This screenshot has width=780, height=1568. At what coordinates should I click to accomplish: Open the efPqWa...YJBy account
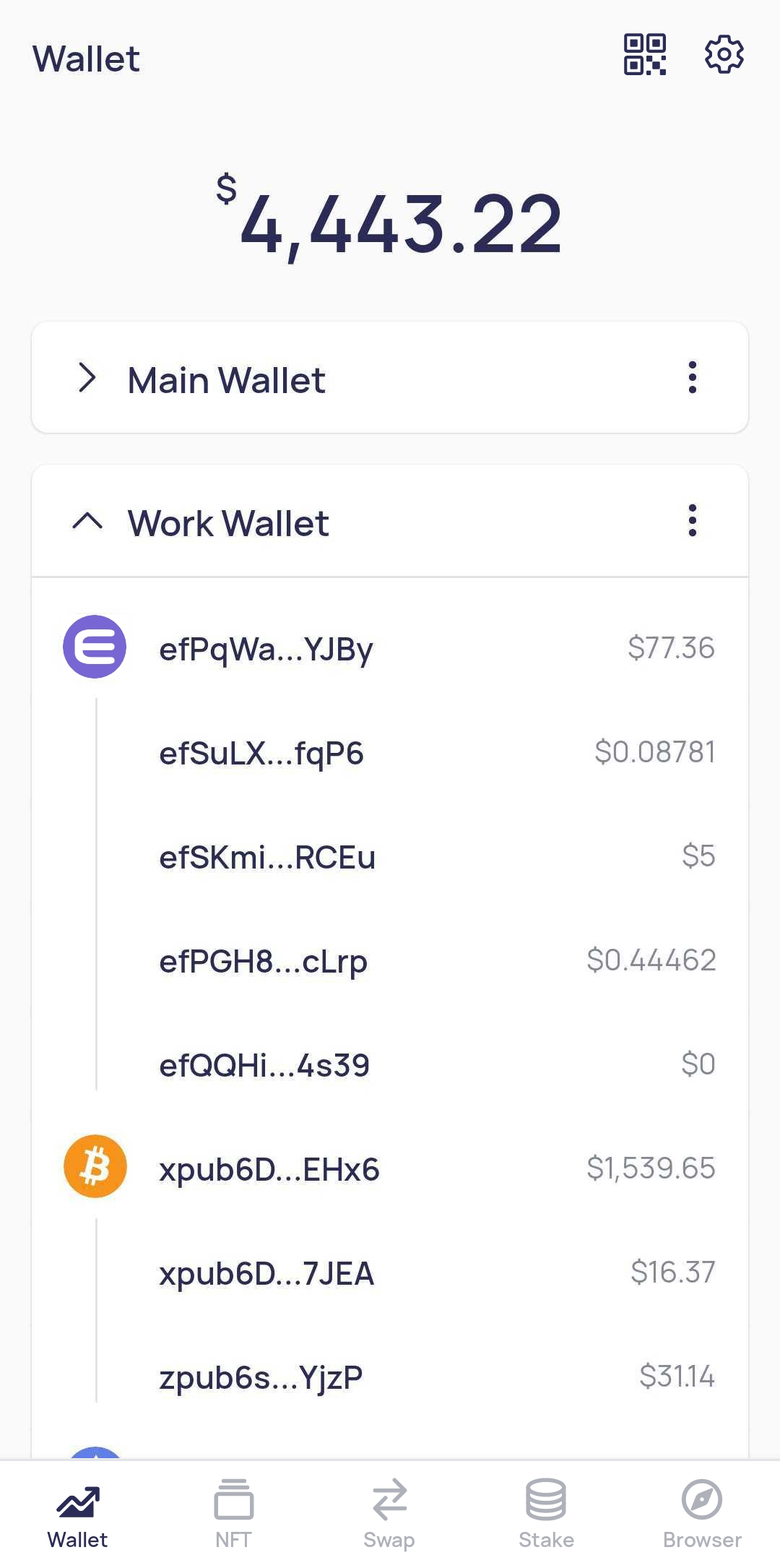390,647
